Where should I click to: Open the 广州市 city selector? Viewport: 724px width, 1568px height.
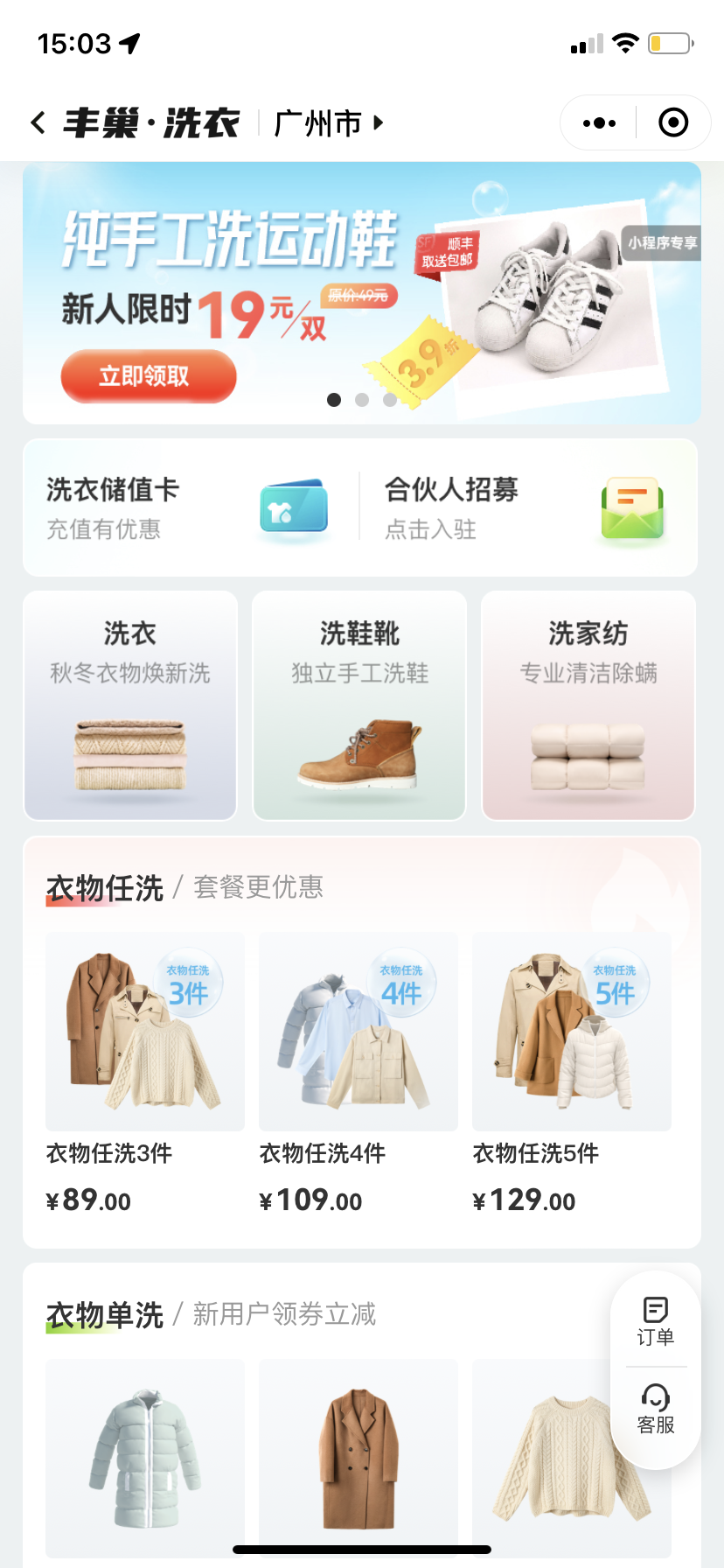tap(328, 123)
